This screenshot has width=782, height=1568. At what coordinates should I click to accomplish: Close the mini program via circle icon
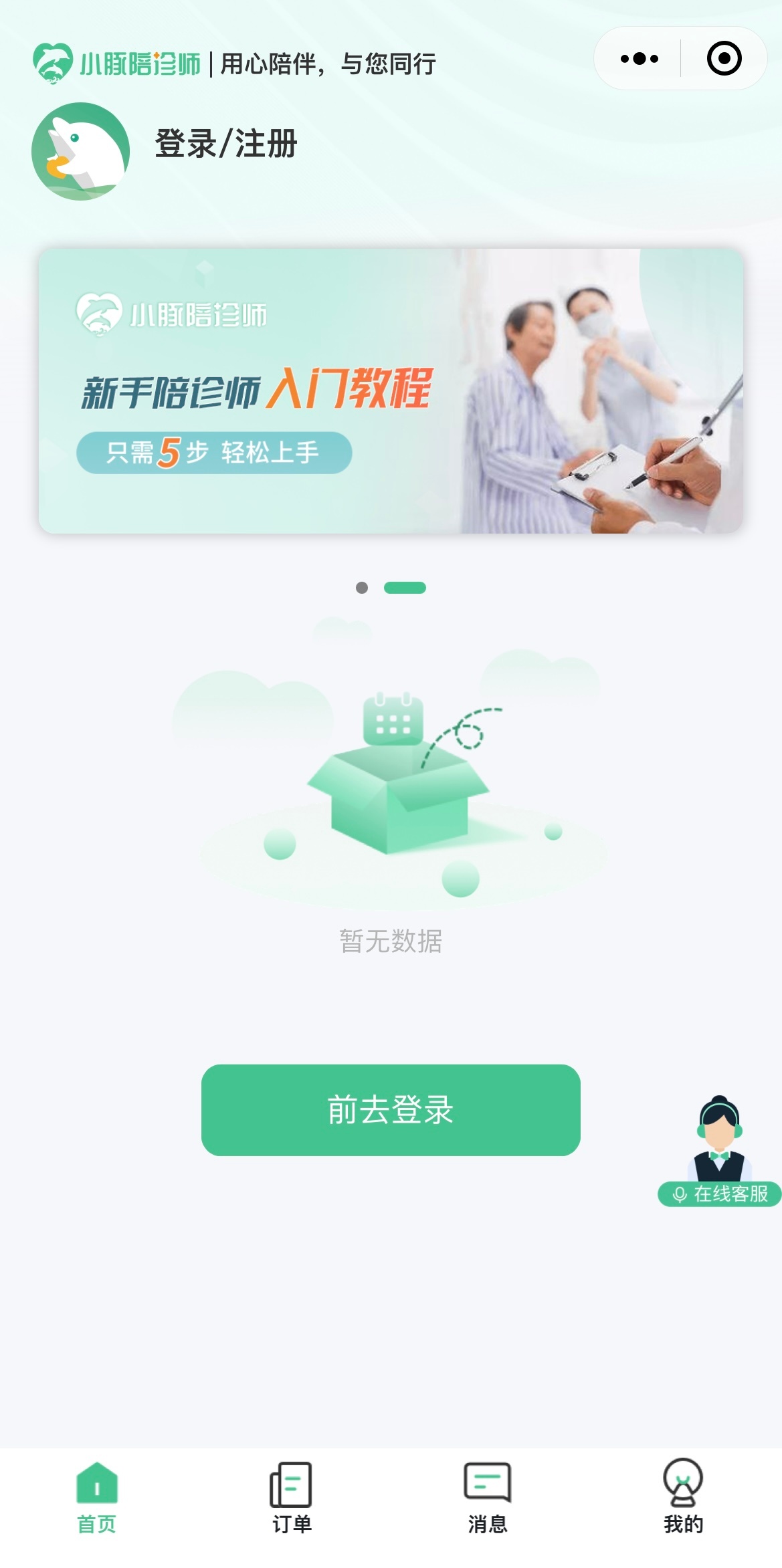point(724,59)
